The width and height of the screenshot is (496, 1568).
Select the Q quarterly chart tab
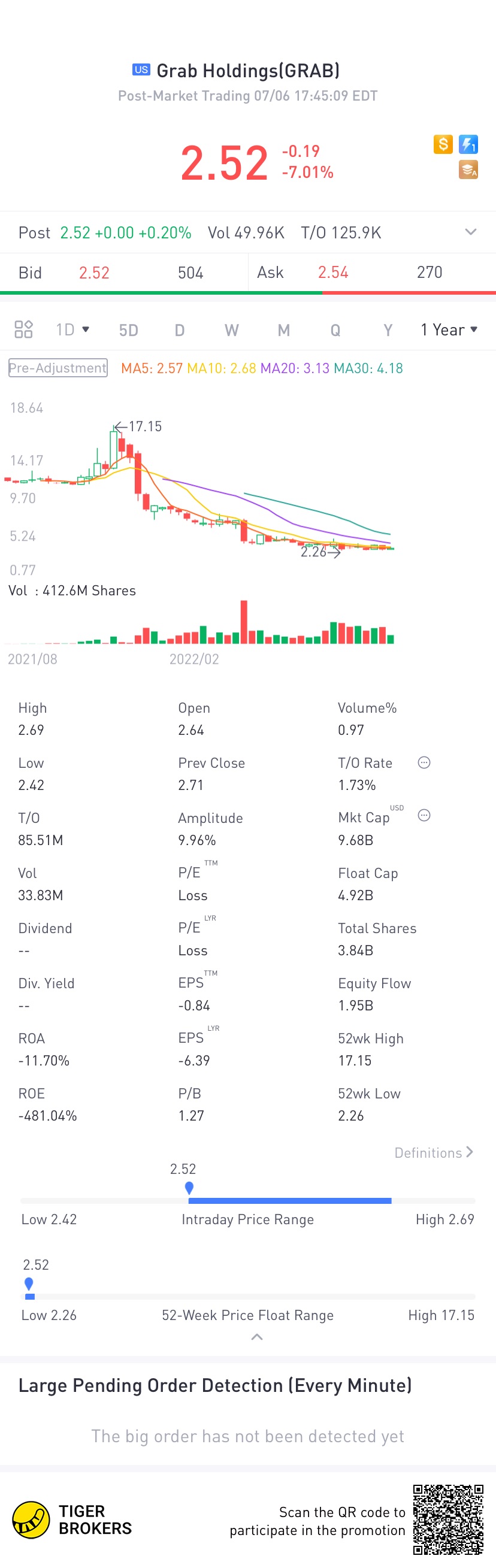coord(335,330)
